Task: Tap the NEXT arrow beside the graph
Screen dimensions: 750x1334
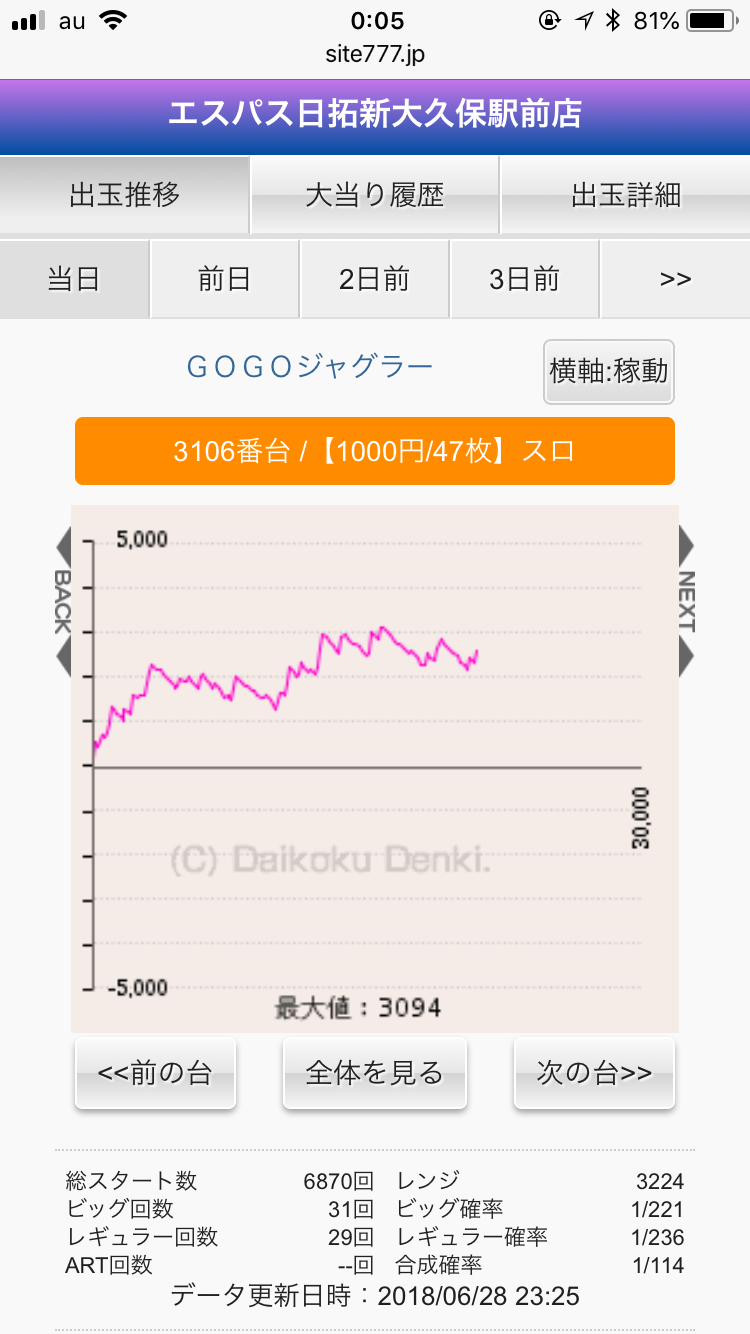Action: pyautogui.click(x=686, y=601)
